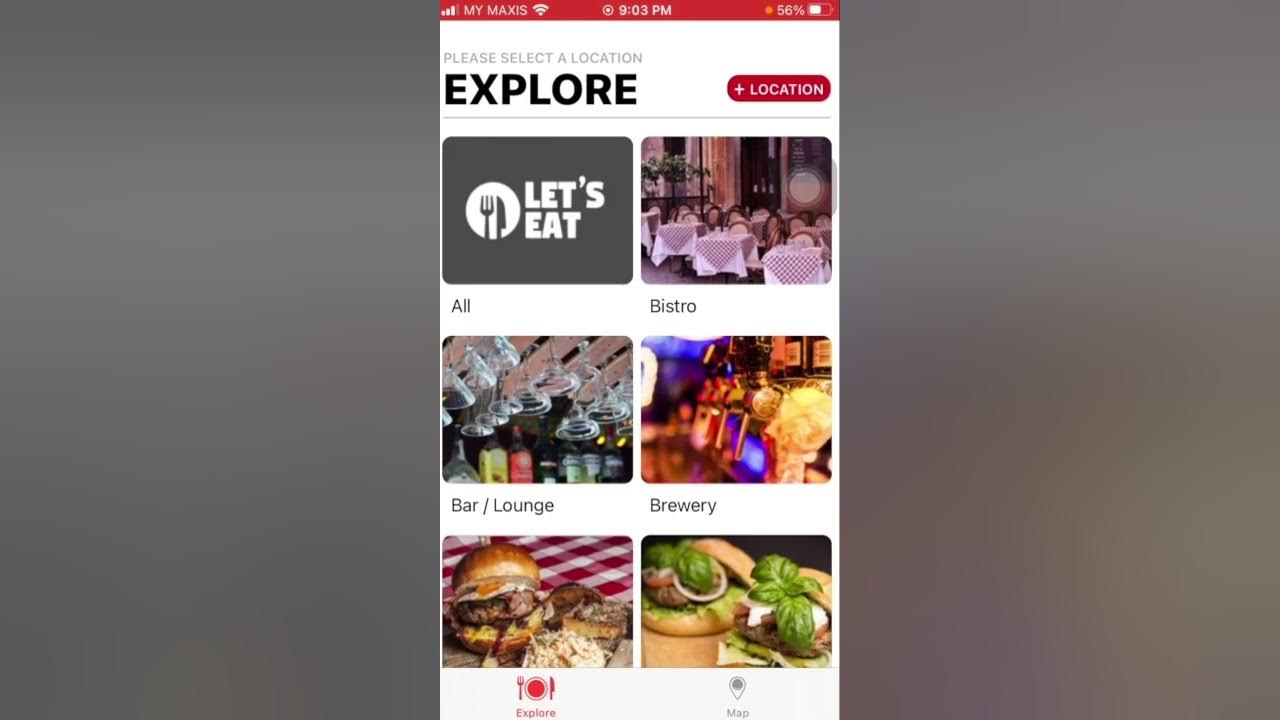Select the Bistro category
This screenshot has height=720, width=1280.
[x=736, y=211]
